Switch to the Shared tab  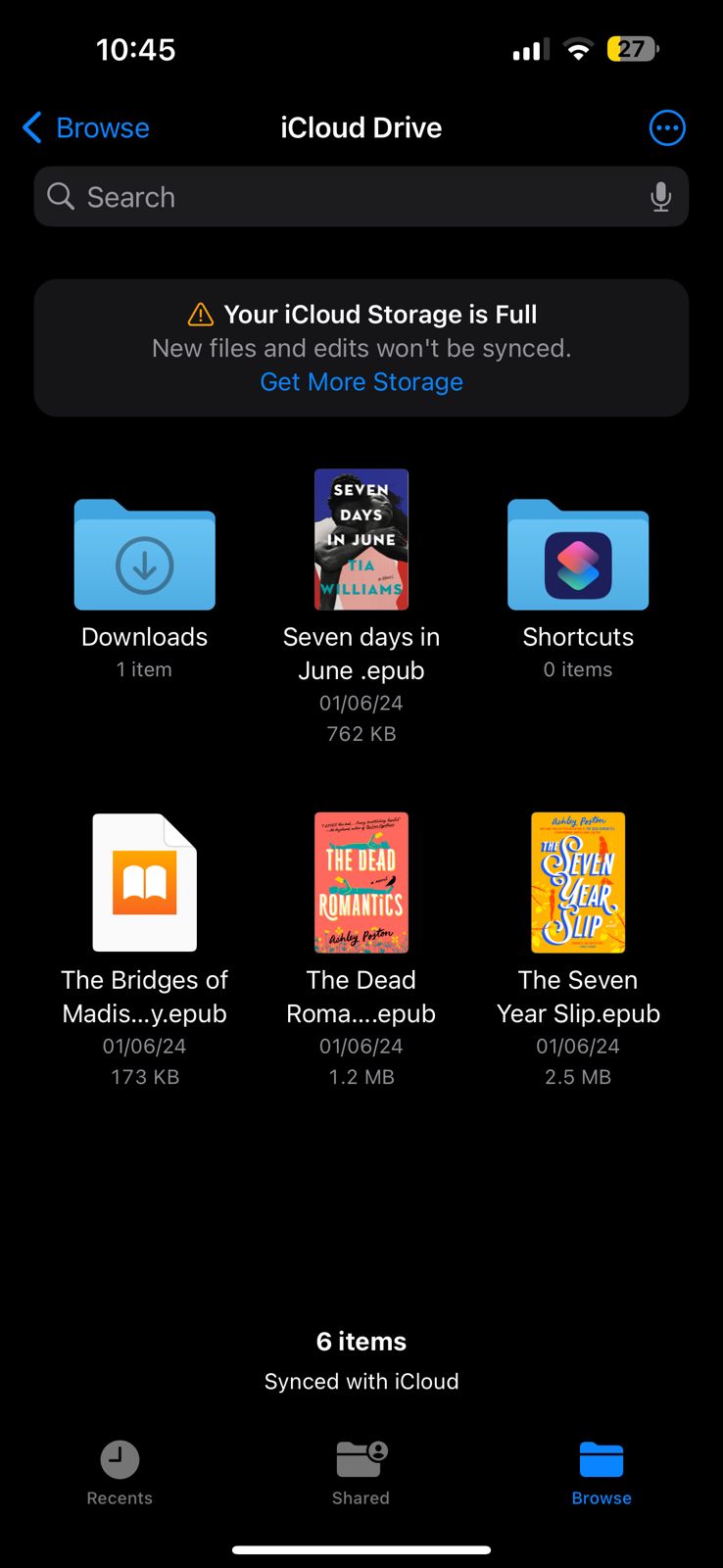tap(361, 1473)
